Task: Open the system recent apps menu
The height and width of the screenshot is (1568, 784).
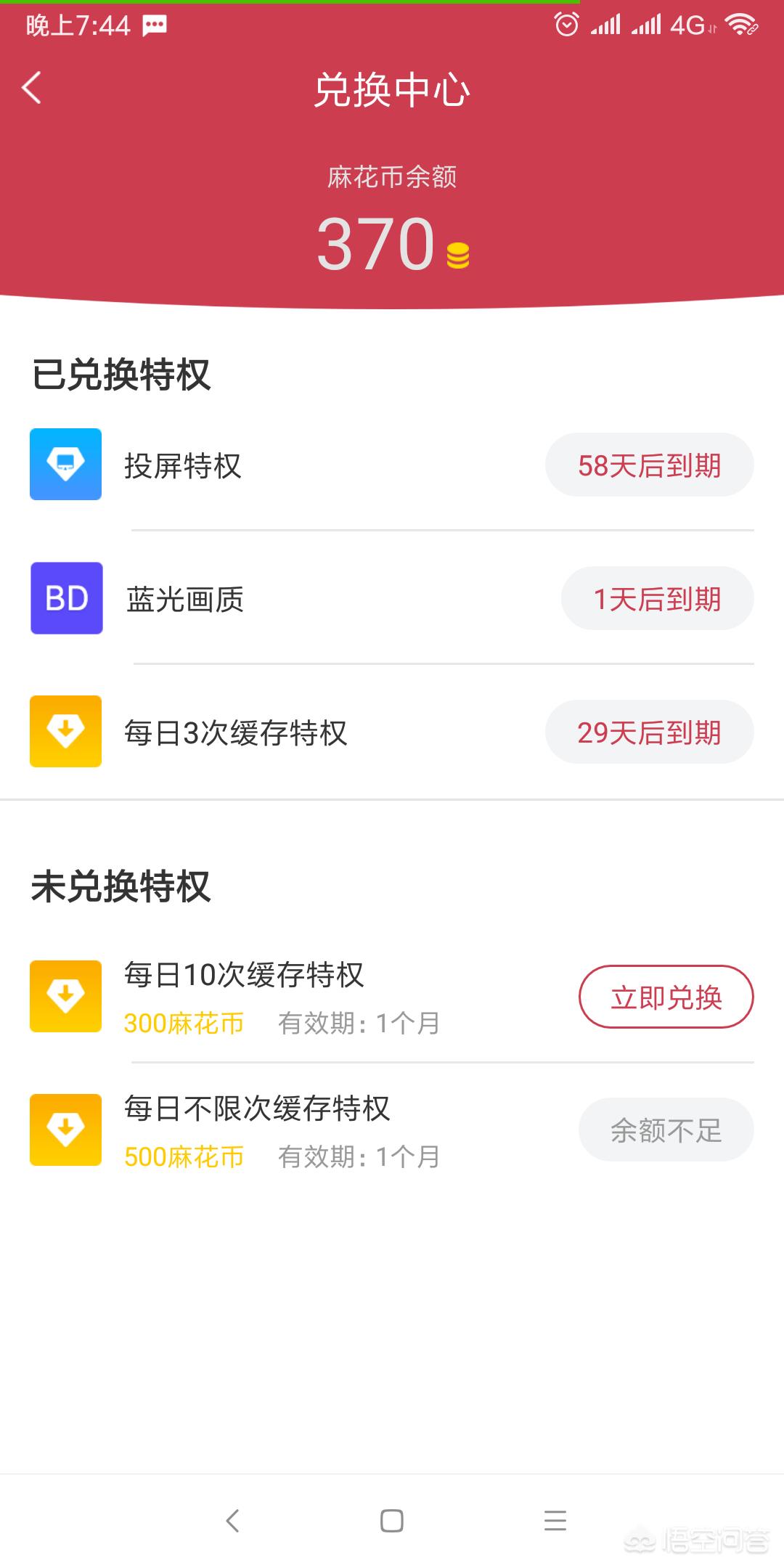Action: coord(555,1520)
